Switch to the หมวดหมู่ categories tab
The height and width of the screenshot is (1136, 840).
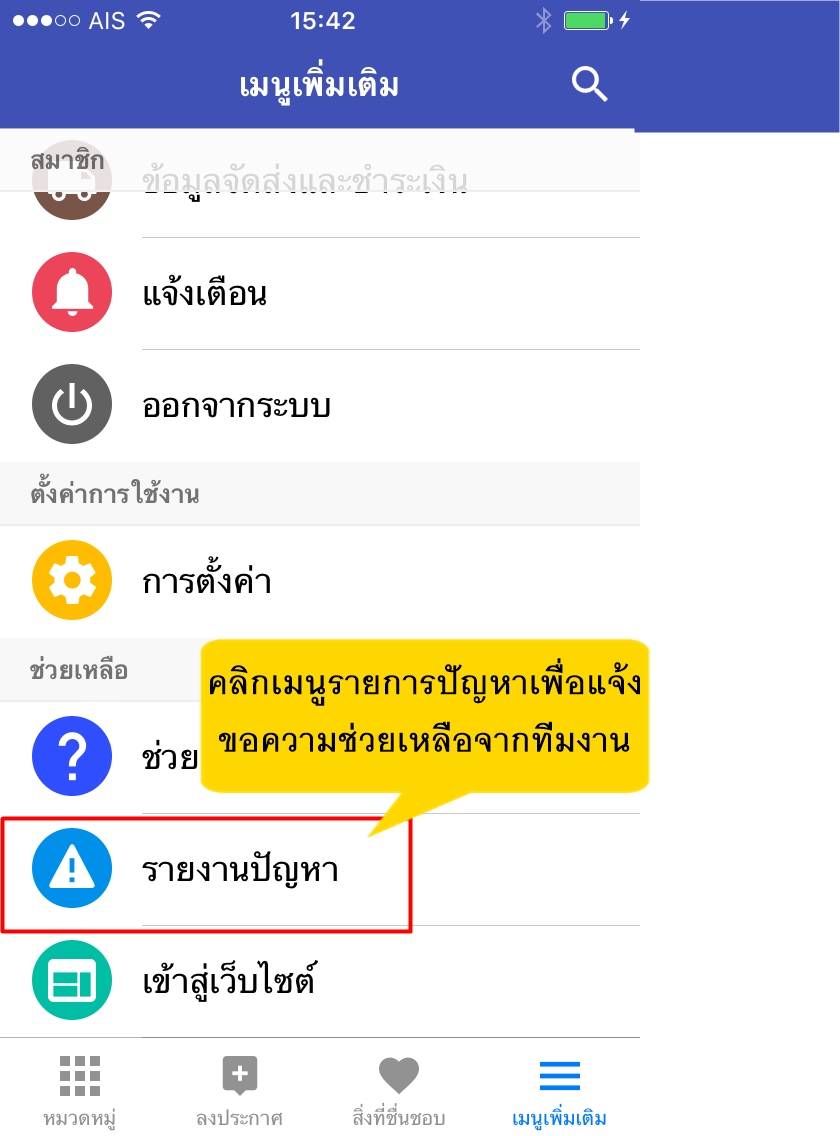tap(80, 1090)
